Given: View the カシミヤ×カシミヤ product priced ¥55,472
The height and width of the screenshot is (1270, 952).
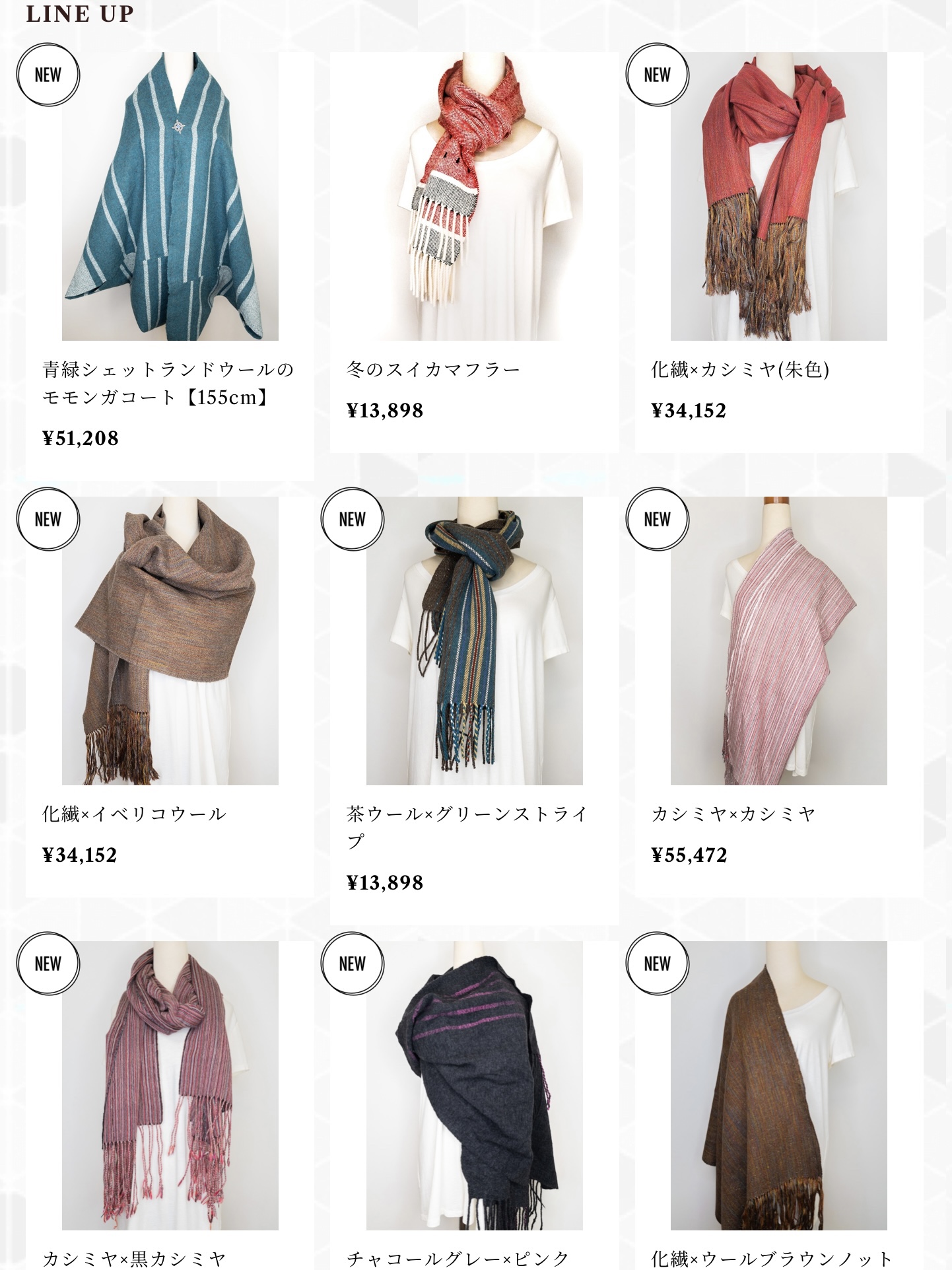Looking at the screenshot, I should tap(778, 641).
